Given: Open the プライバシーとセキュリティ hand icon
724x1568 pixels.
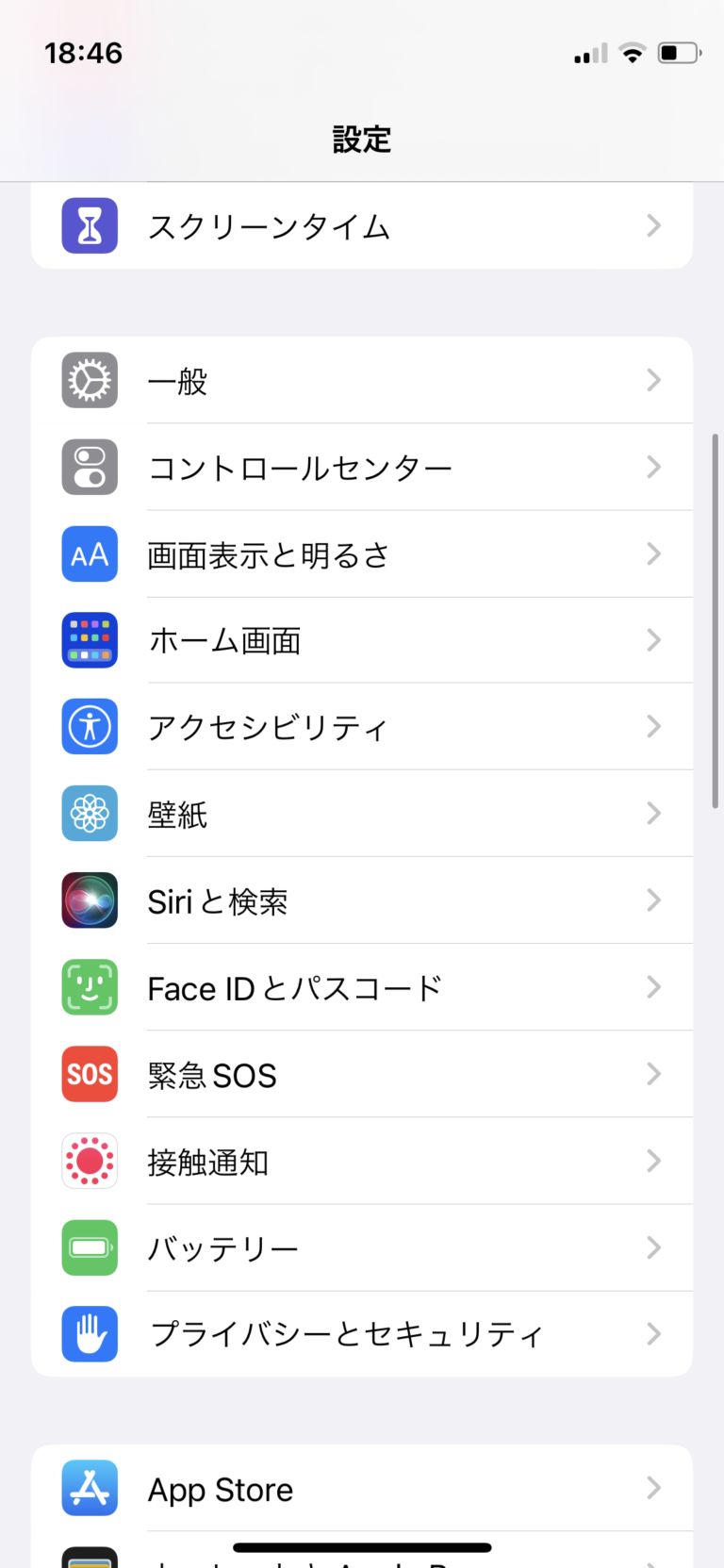Looking at the screenshot, I should point(90,1334).
